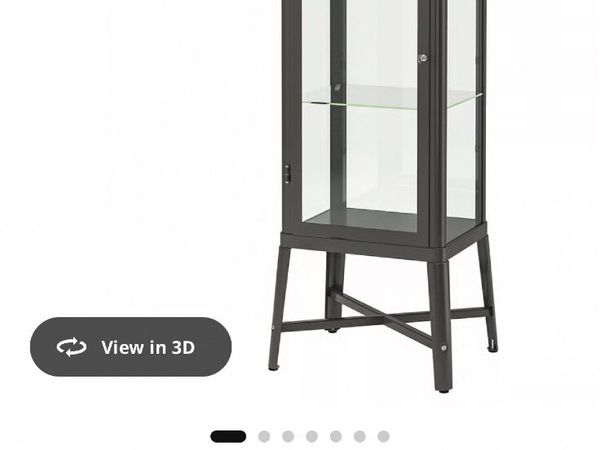This screenshot has height=450, width=600.
Task: Tap the View in 3D button
Action: pyautogui.click(x=131, y=347)
